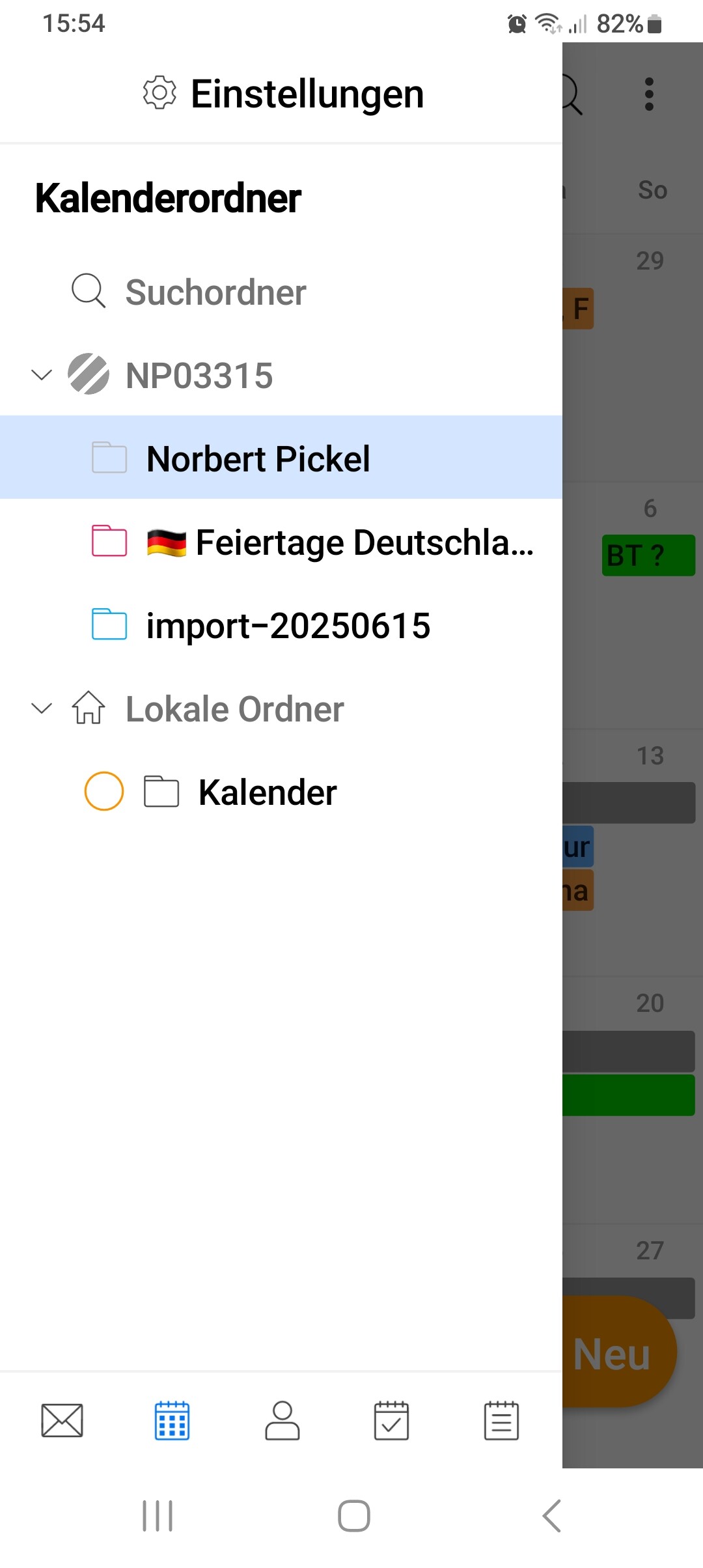Open the three-dot overflow menu
703x1568 pixels.
point(648,94)
